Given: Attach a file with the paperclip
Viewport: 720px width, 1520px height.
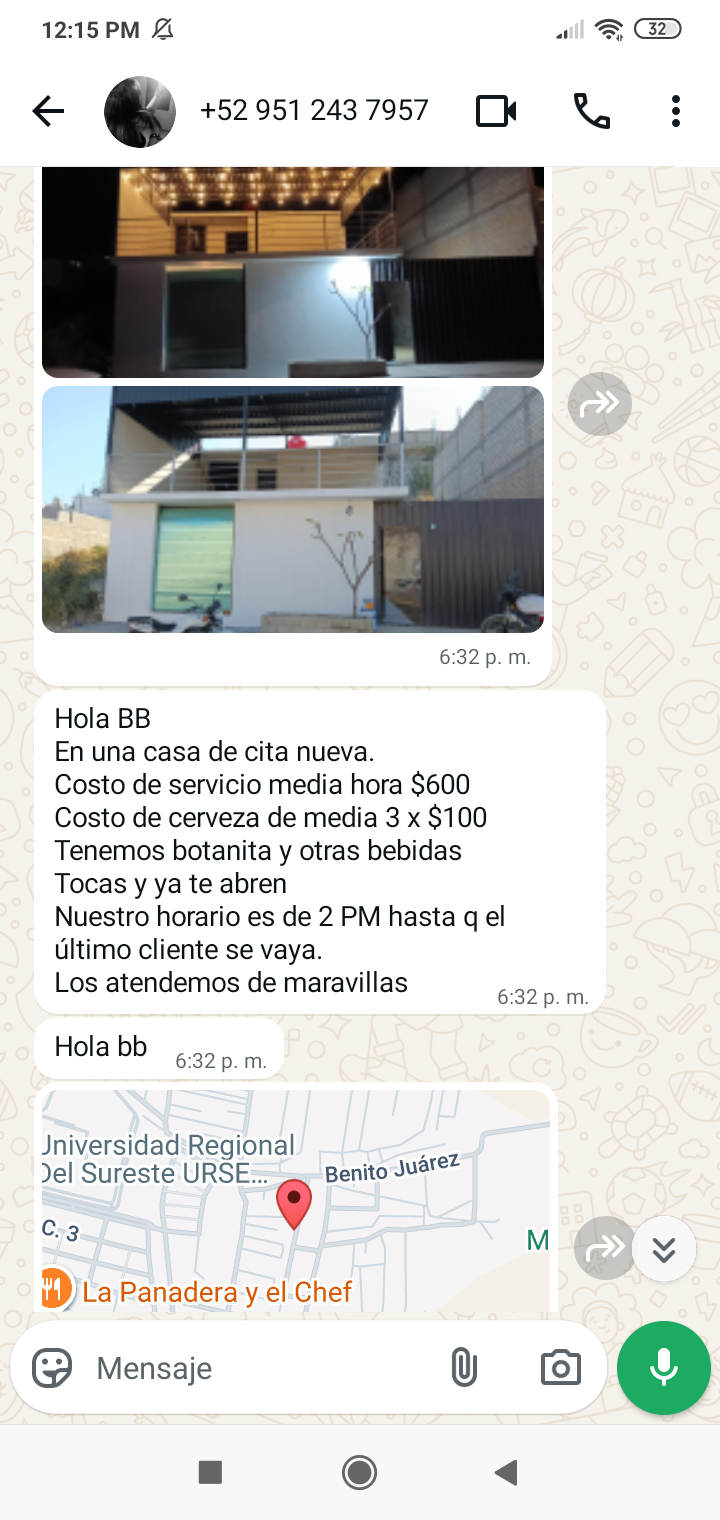Looking at the screenshot, I should [464, 1367].
